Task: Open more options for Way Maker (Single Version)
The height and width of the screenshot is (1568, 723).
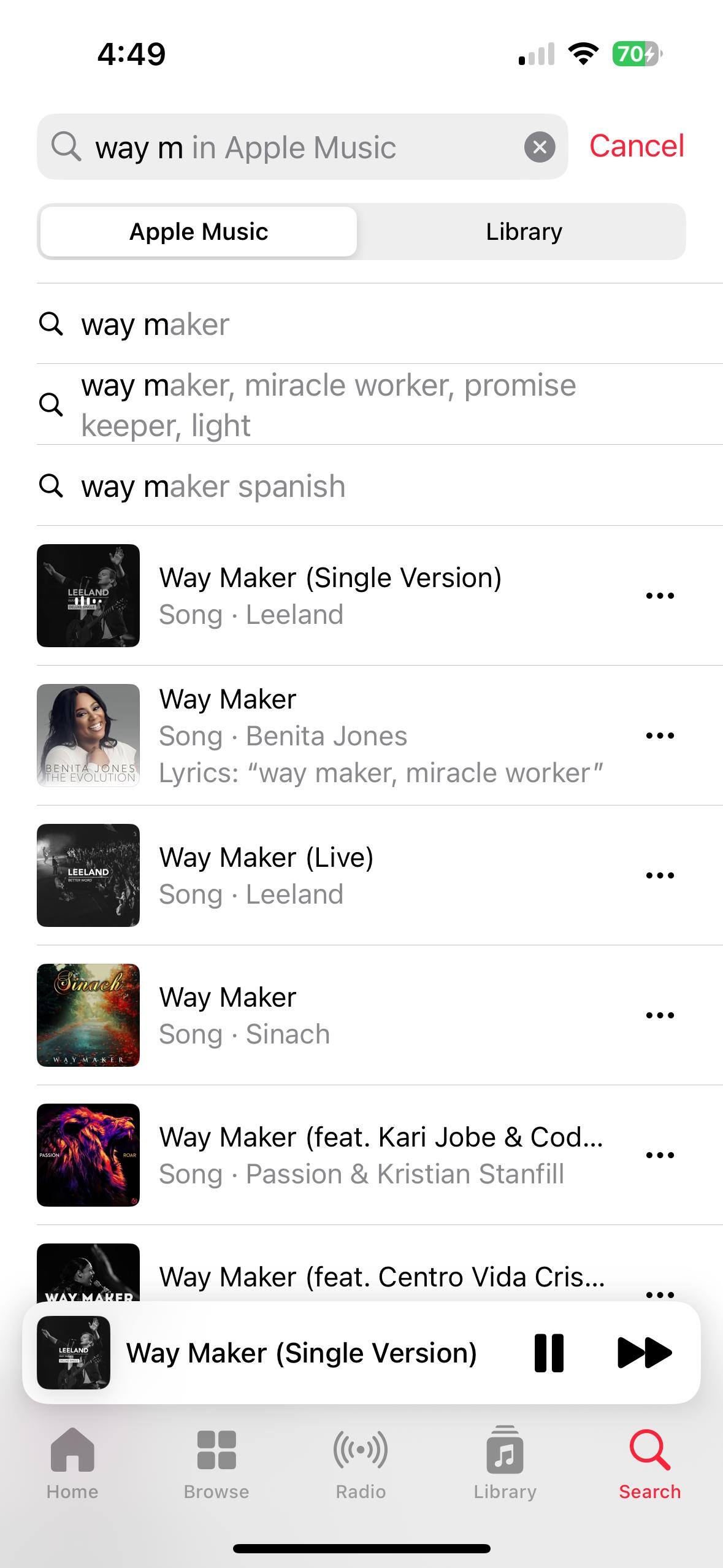Action: [x=660, y=596]
